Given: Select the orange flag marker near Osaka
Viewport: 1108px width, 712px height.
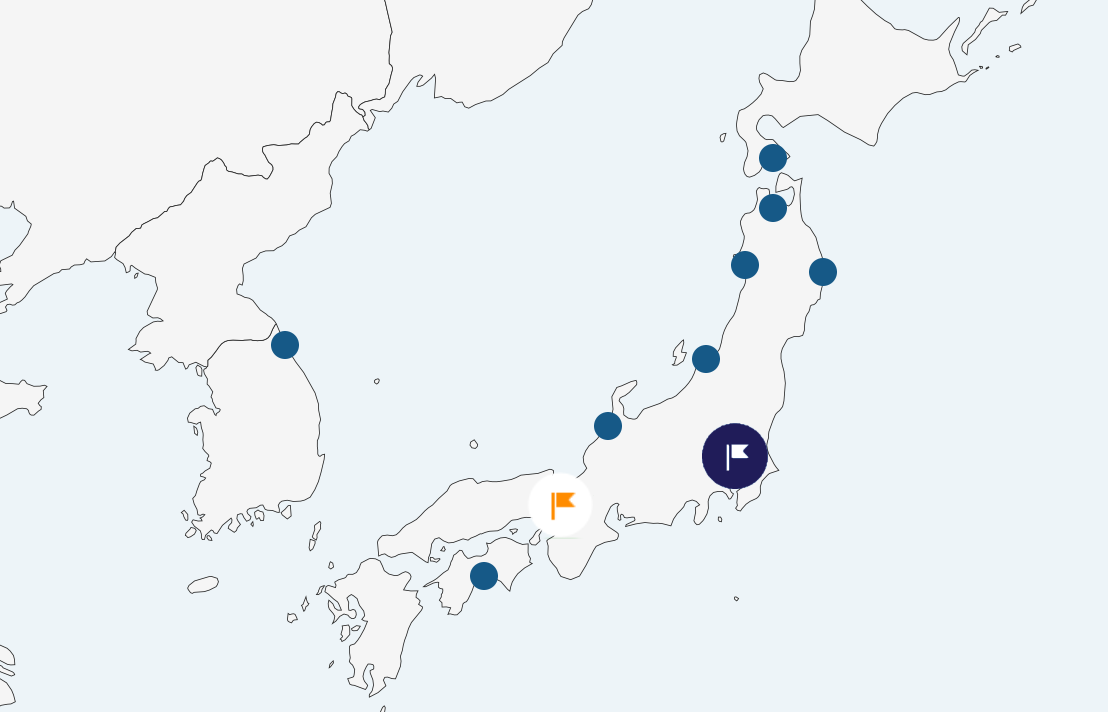Looking at the screenshot, I should click(x=561, y=505).
